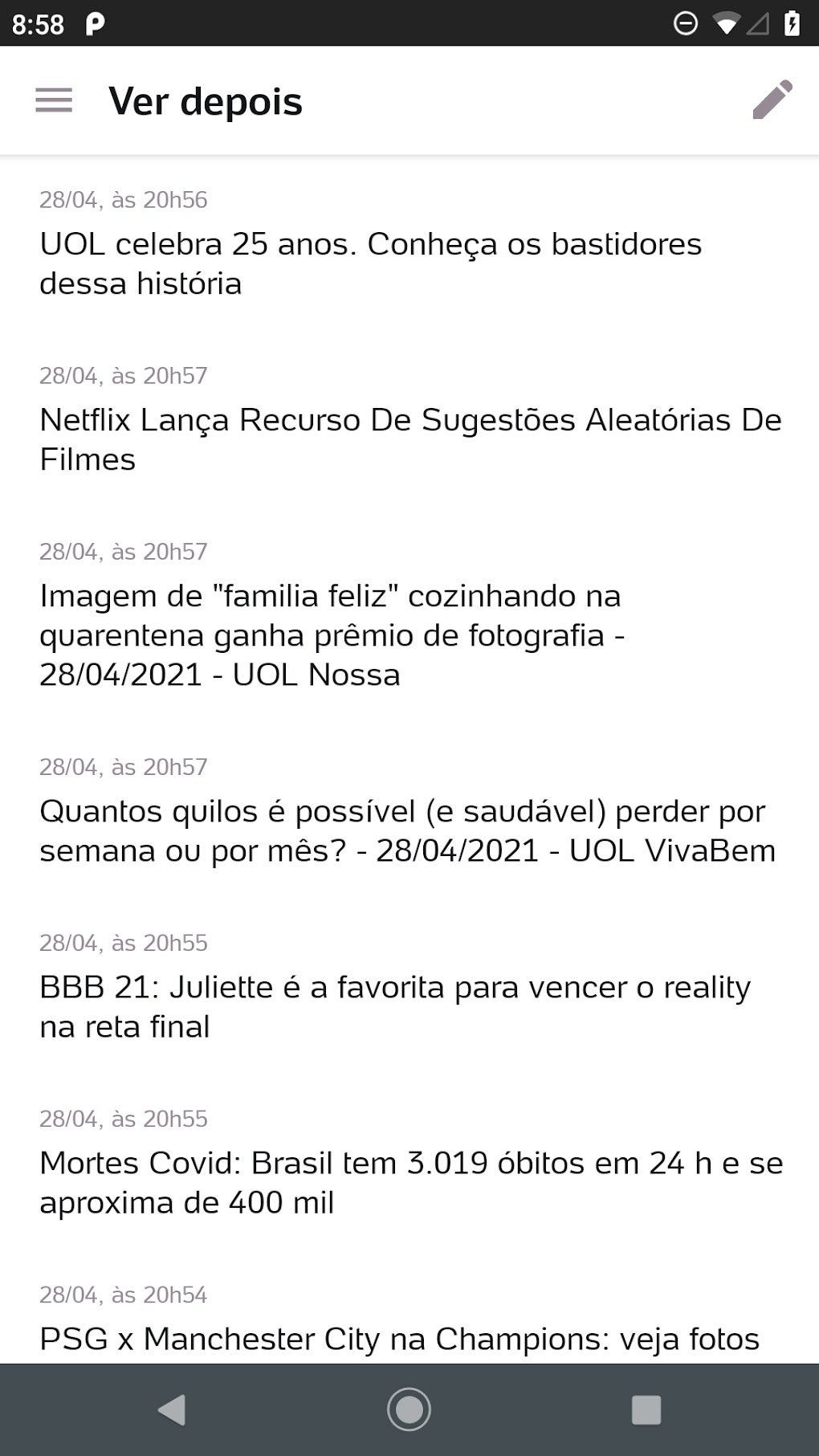
Task: Go back with the system back button
Action: coord(172,1409)
